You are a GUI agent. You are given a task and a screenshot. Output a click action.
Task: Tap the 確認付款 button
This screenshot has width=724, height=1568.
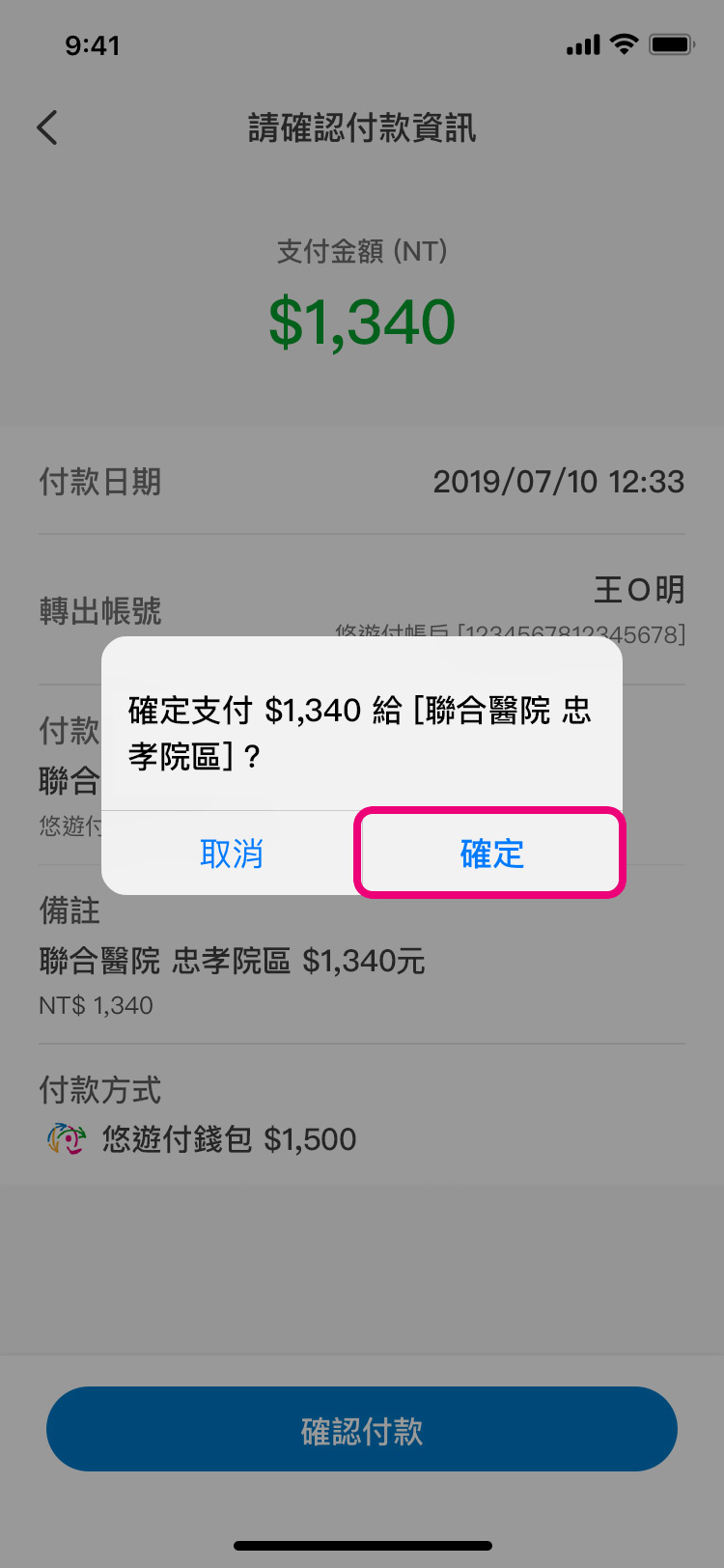point(362,1429)
